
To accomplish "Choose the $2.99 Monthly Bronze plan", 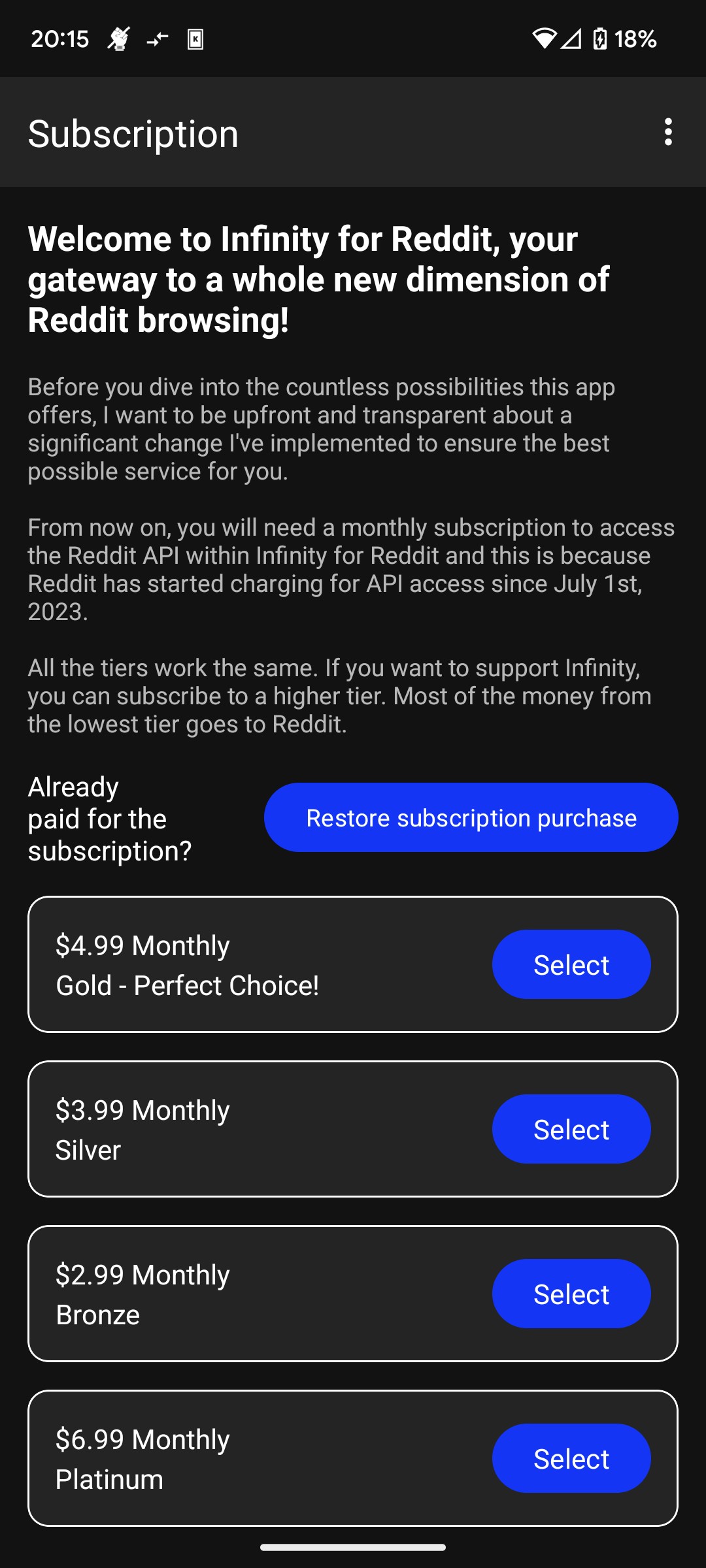I will [571, 1294].
